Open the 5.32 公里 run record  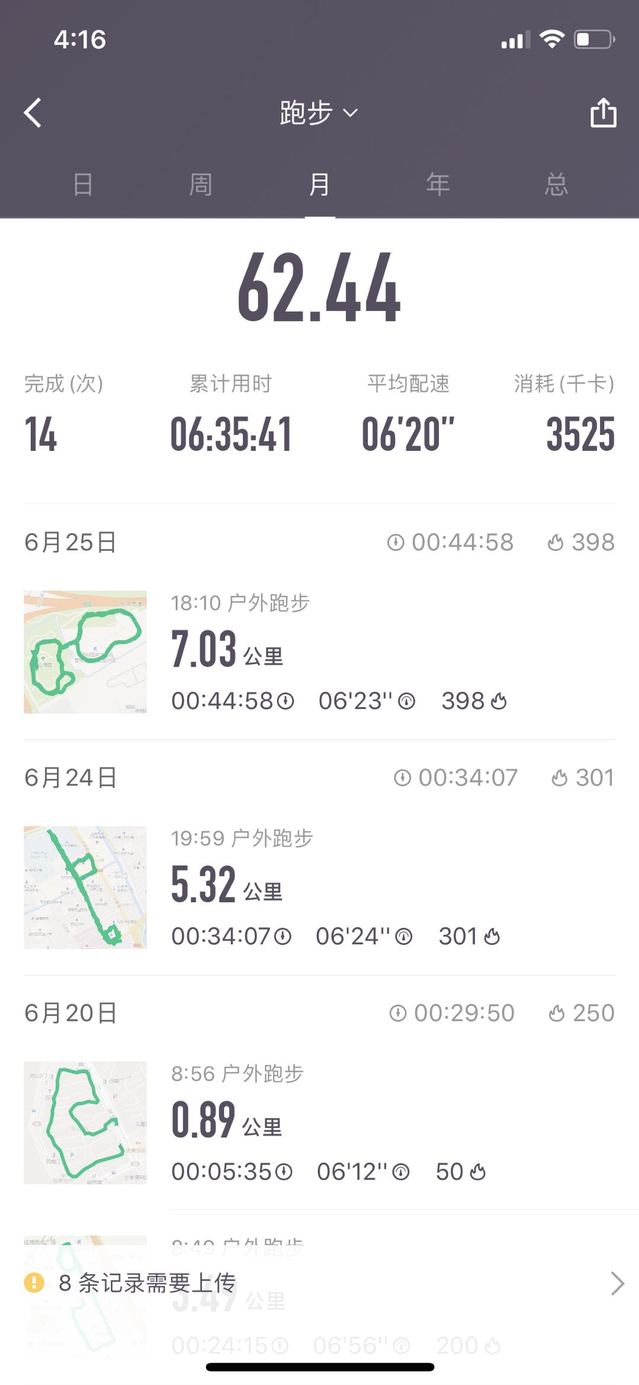click(319, 887)
